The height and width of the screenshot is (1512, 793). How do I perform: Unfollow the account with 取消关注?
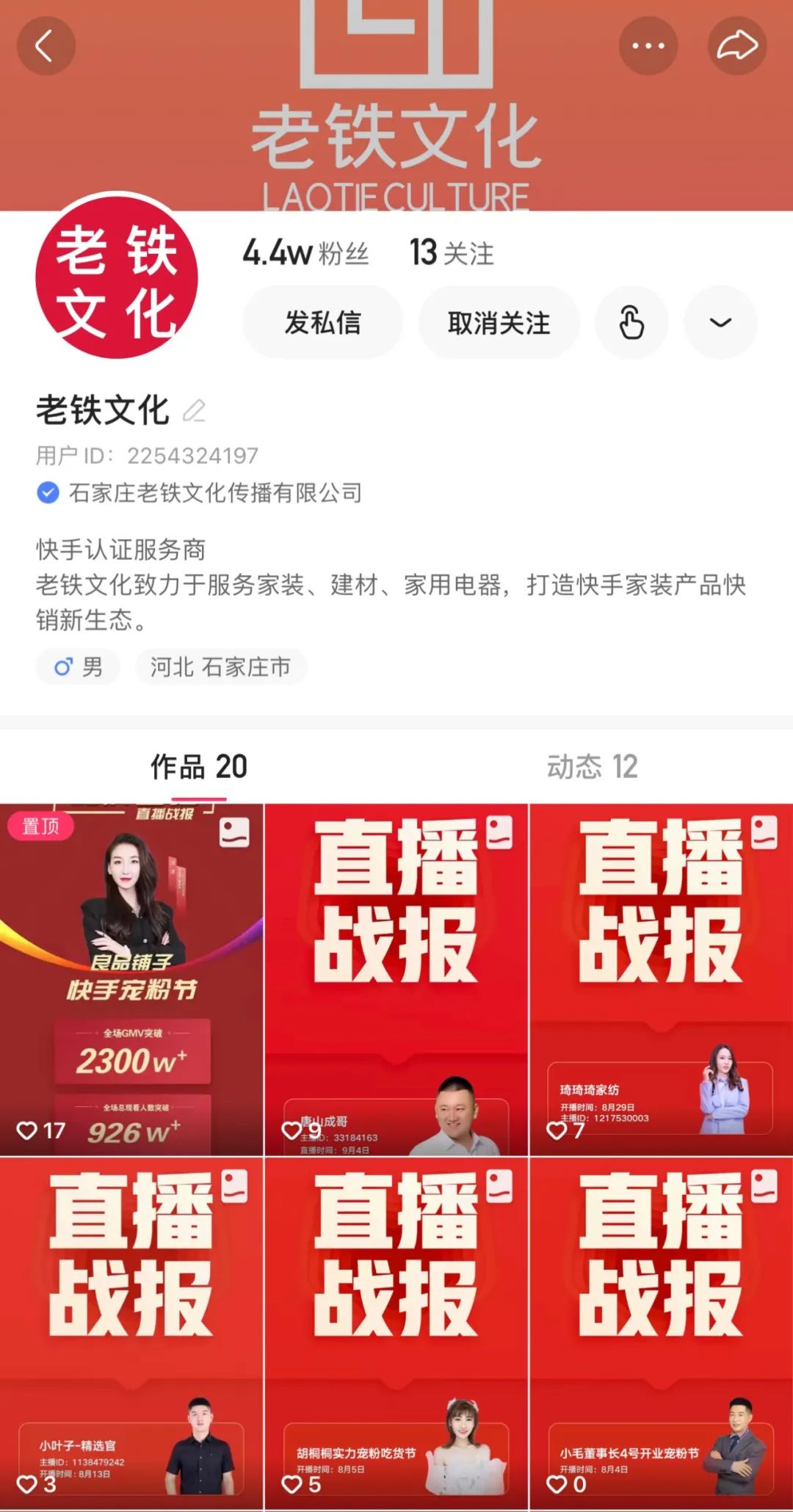[499, 322]
